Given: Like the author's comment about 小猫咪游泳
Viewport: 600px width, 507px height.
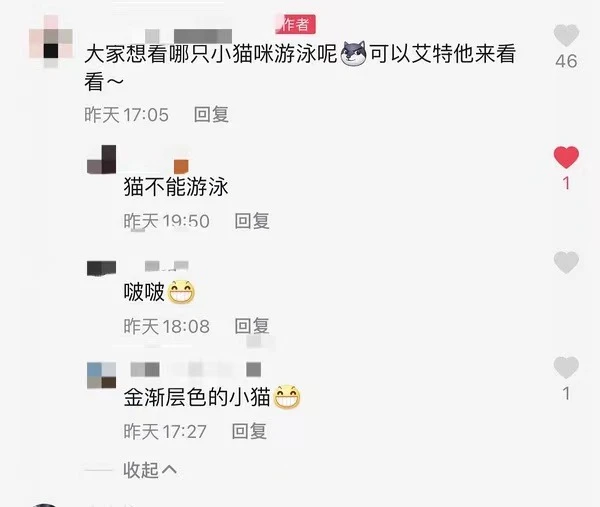Looking at the screenshot, I should coord(566,35).
